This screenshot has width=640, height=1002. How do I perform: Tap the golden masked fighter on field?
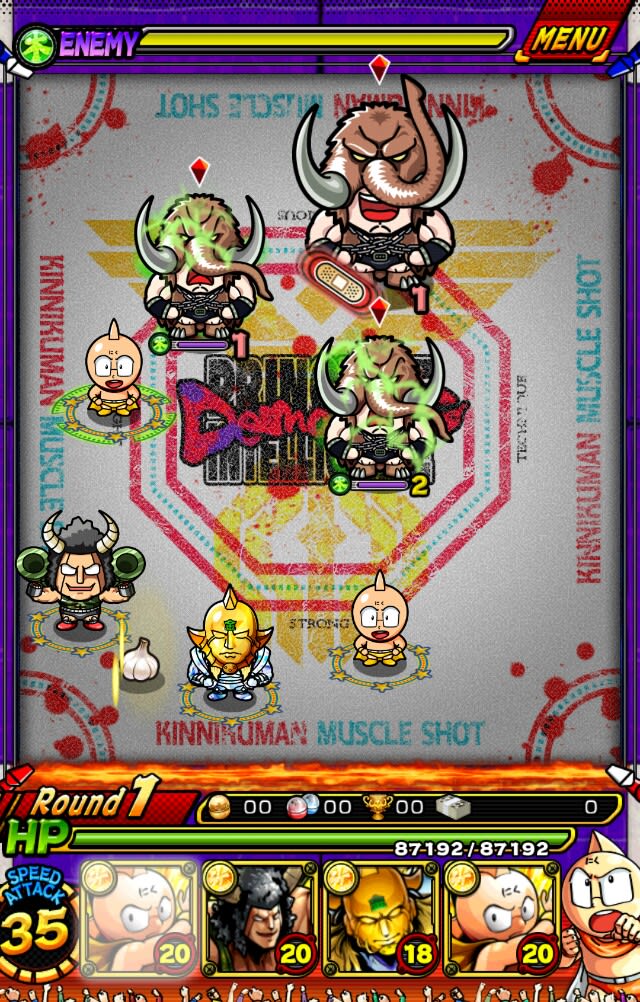229,645
